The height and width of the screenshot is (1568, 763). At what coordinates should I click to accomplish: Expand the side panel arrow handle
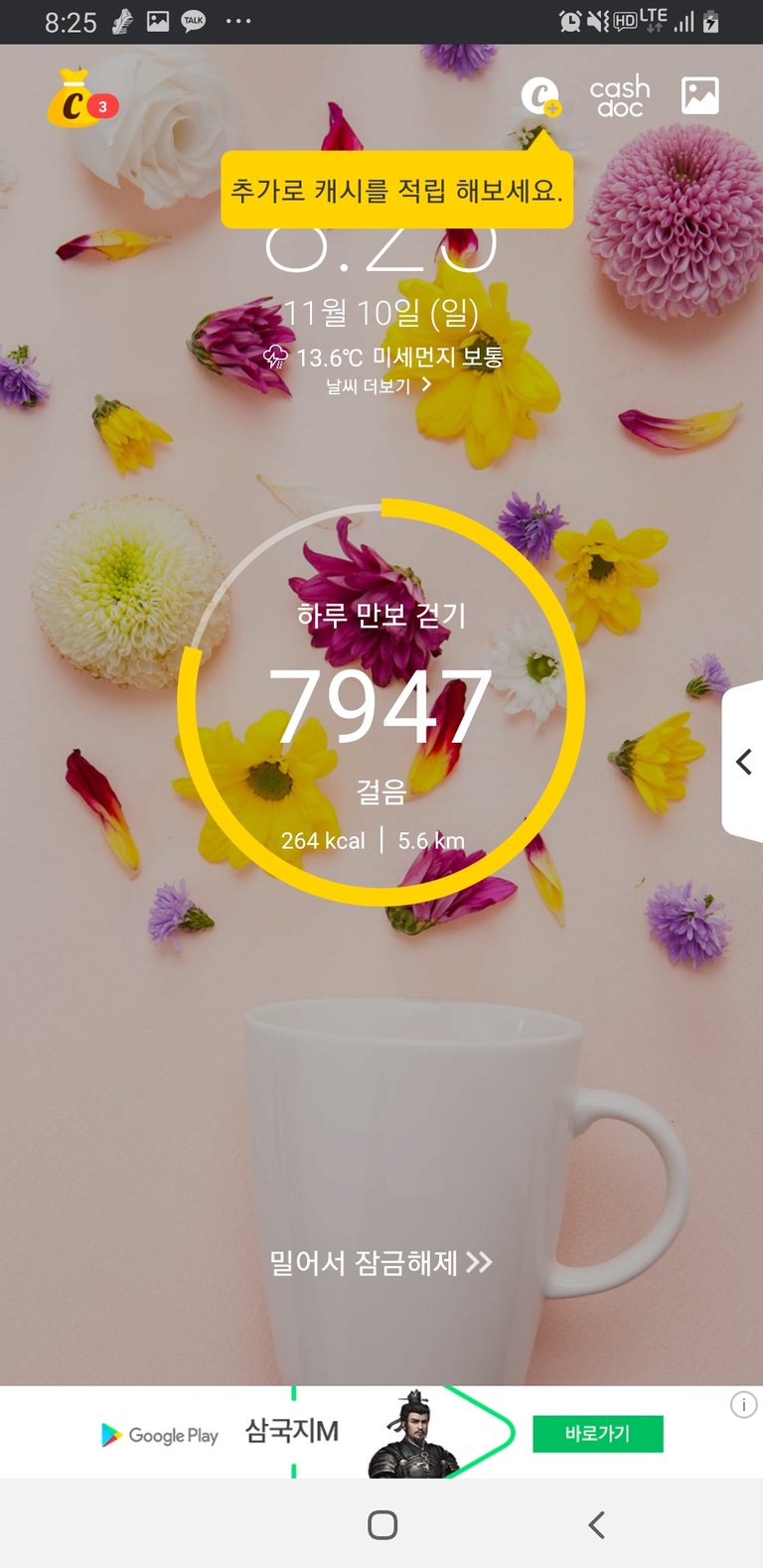[x=743, y=762]
